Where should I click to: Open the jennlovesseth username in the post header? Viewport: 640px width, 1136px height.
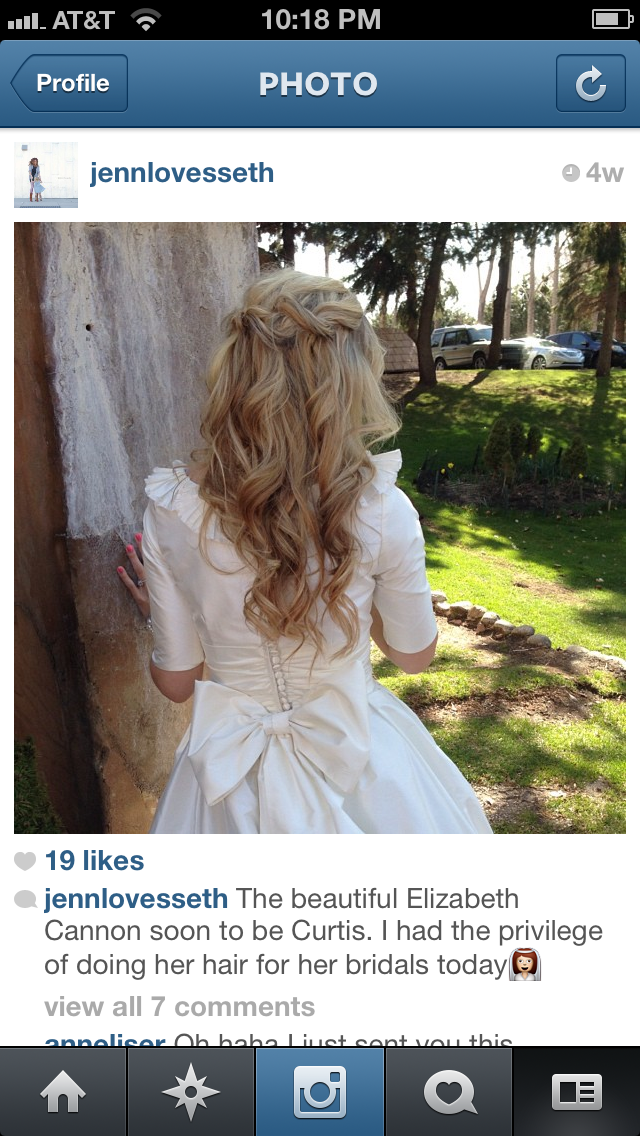coord(182,173)
